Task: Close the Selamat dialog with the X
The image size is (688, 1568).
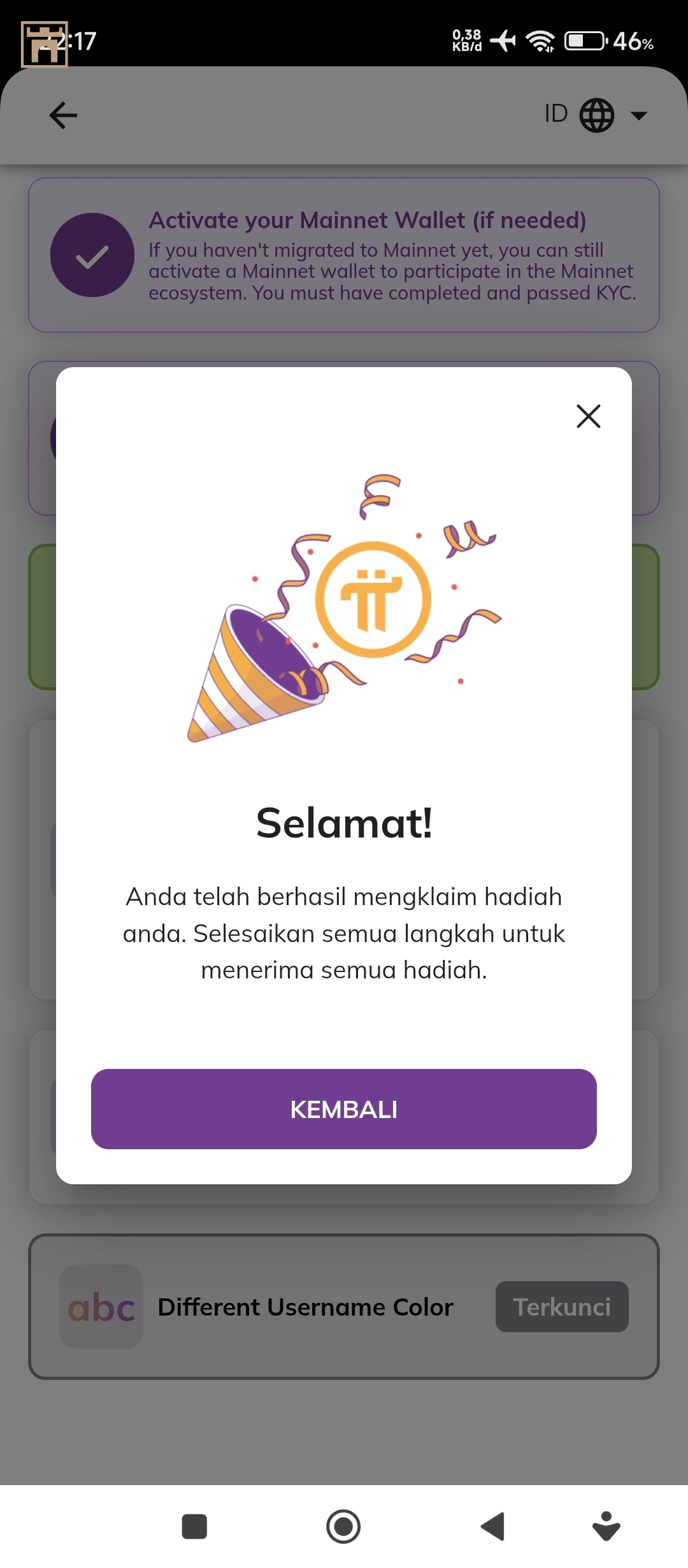Action: pyautogui.click(x=588, y=416)
